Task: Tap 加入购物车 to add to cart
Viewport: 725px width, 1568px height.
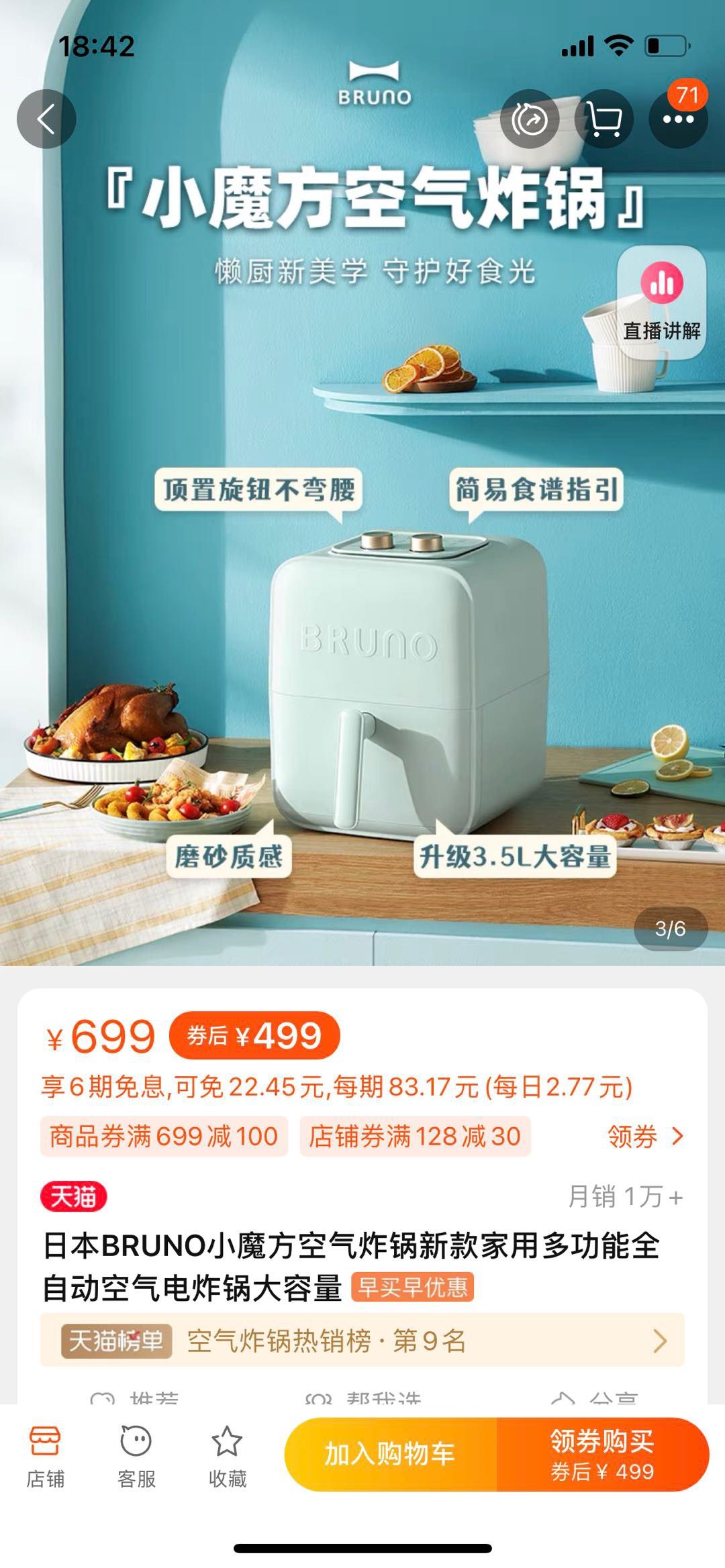Action: [390, 1454]
